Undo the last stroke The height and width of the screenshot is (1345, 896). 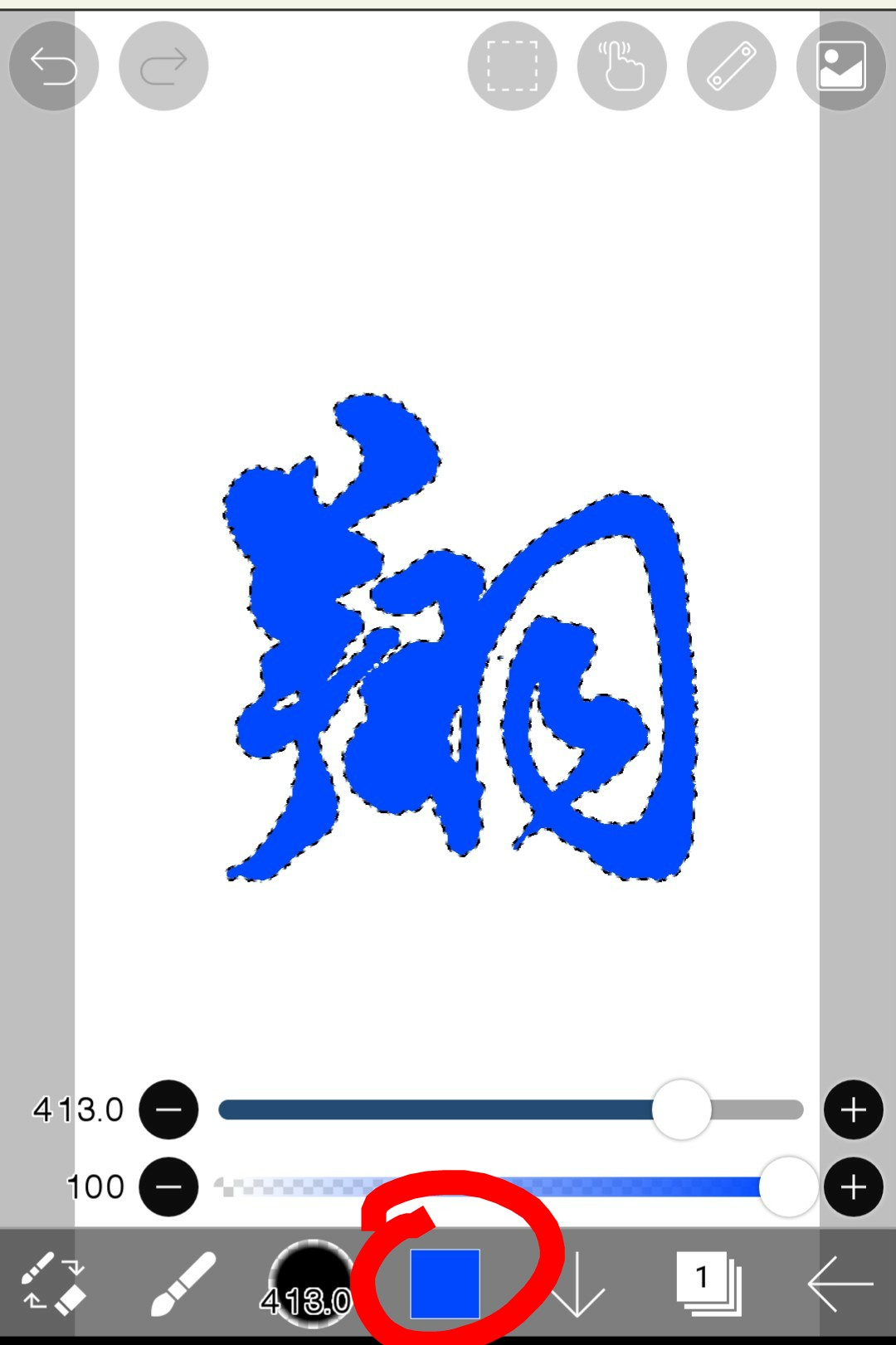tap(54, 66)
